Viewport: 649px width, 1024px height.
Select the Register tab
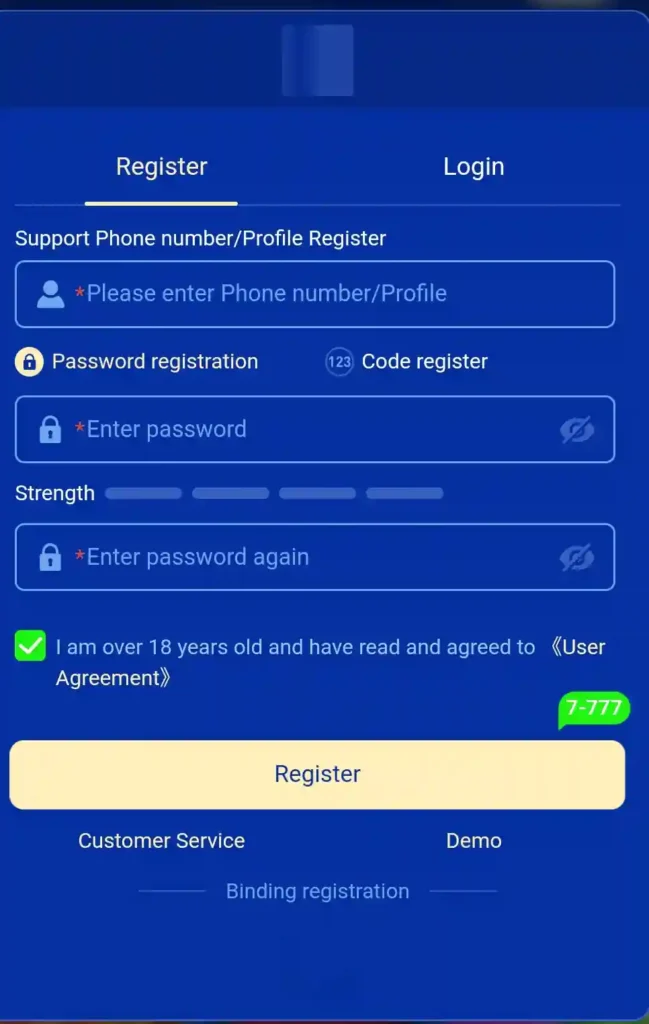point(161,167)
